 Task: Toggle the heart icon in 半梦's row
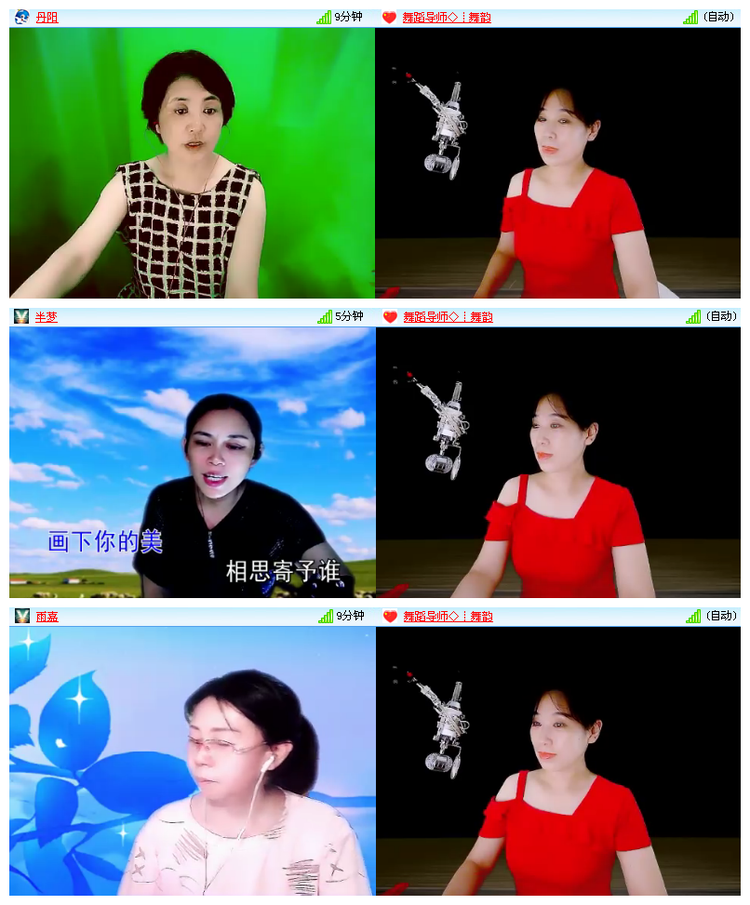coord(390,316)
